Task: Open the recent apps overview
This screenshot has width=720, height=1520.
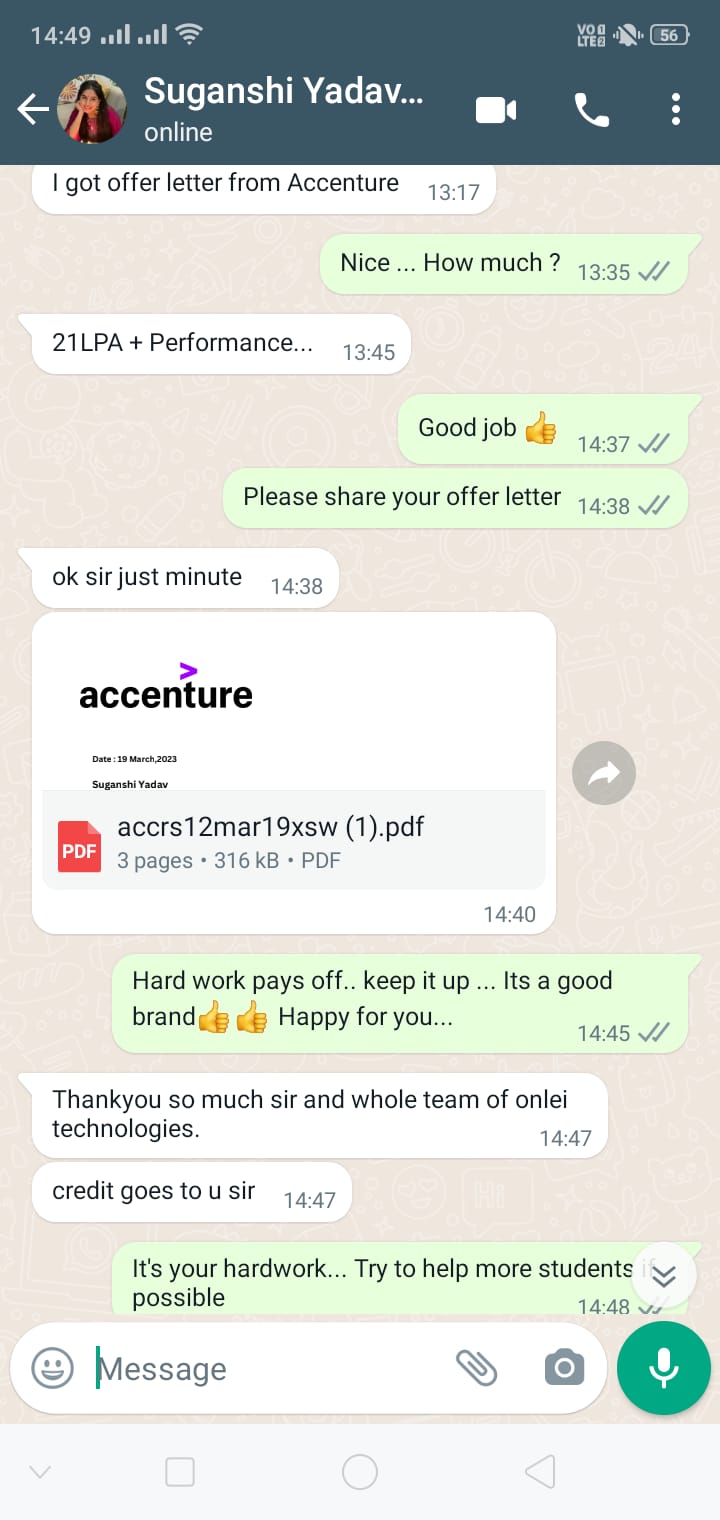Action: (180, 1472)
